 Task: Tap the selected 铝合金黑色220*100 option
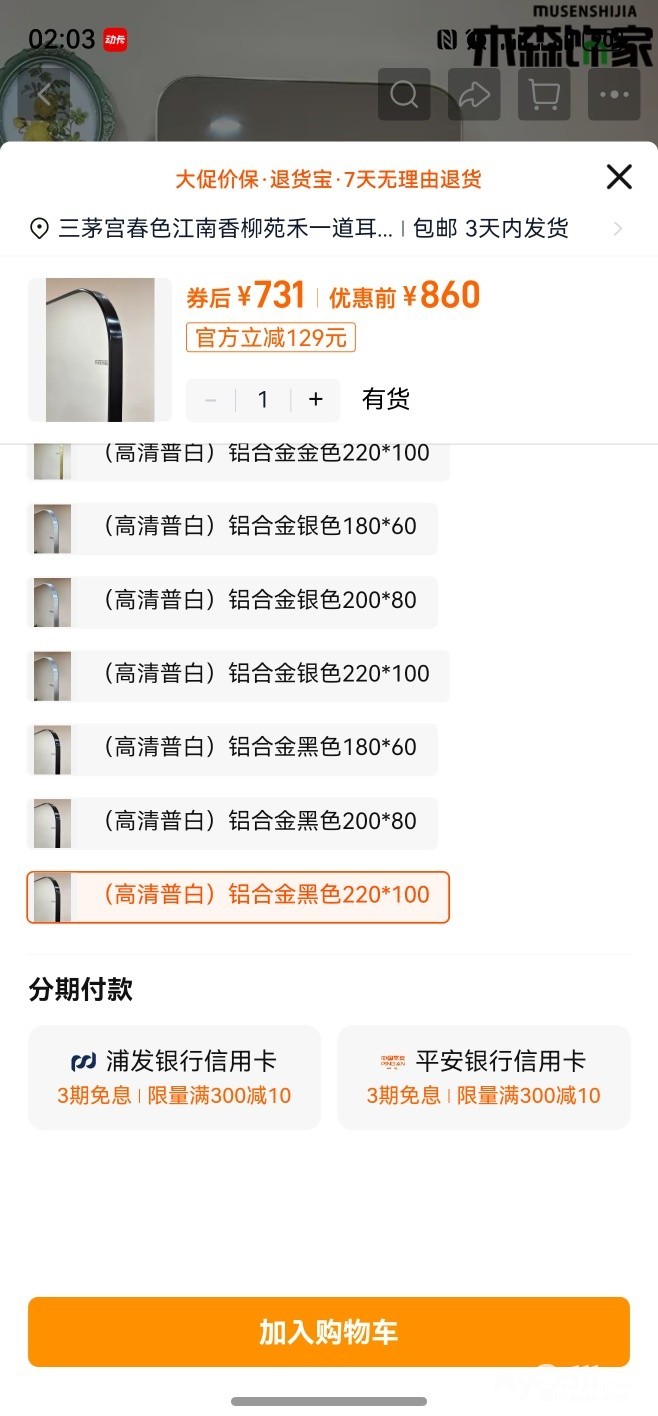[x=240, y=896]
